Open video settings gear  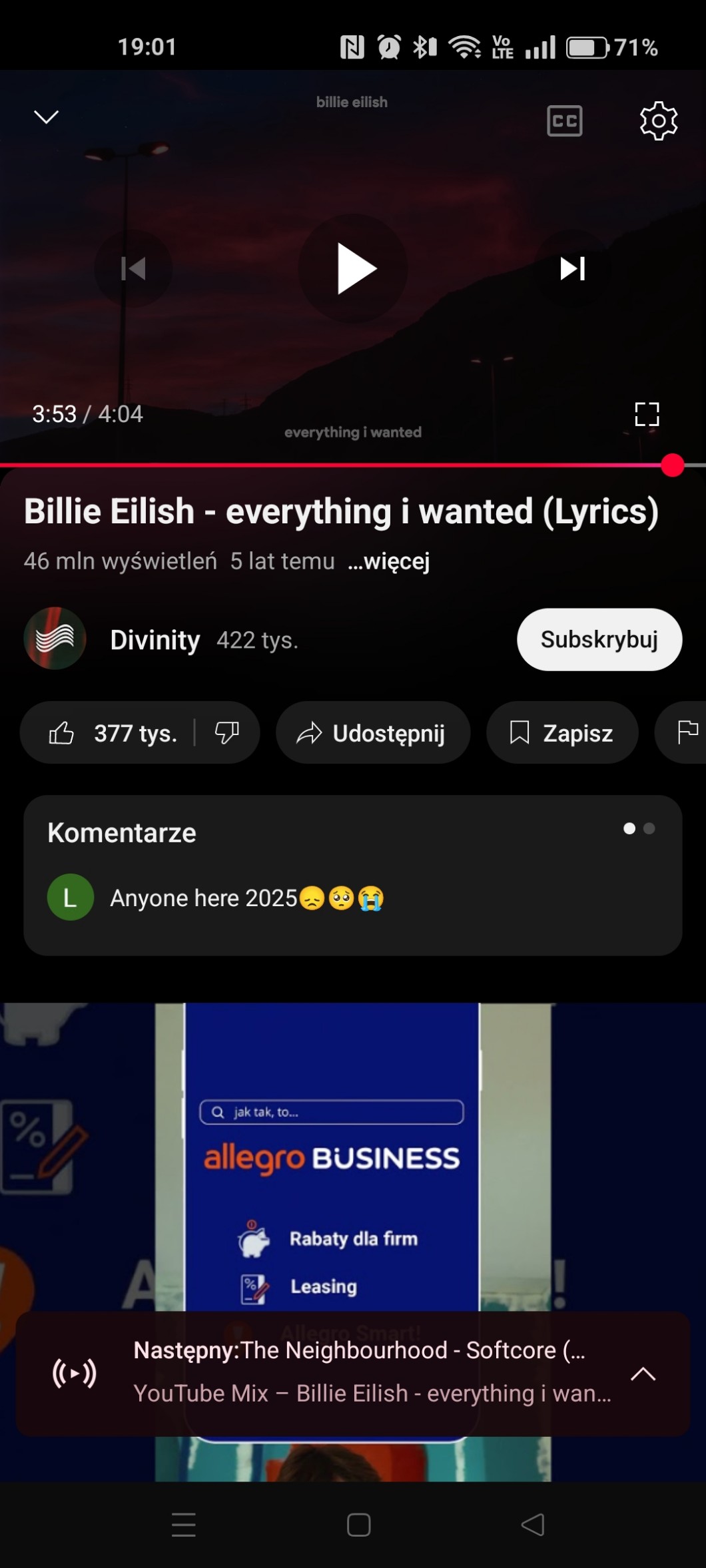pos(658,121)
